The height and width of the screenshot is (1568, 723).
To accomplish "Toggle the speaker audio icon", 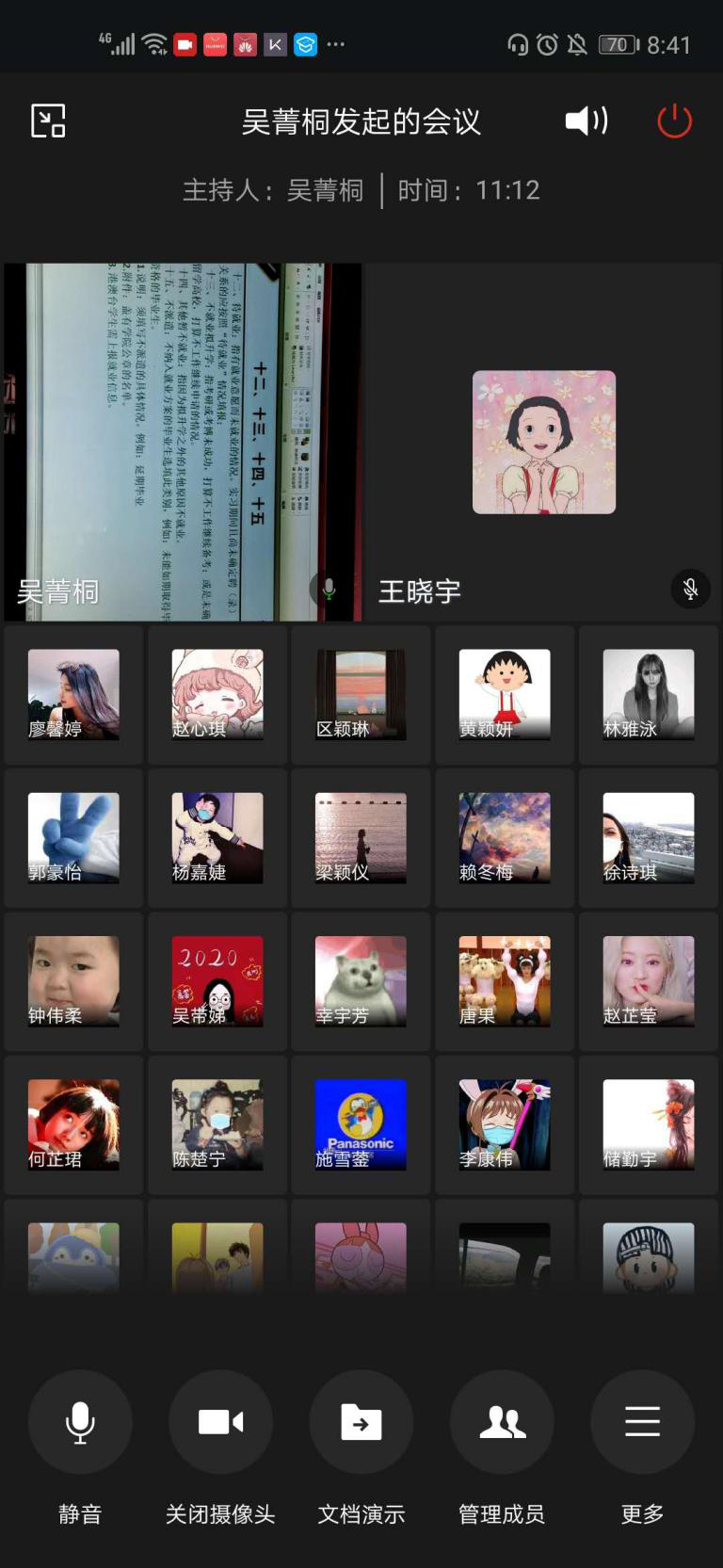I will click(x=586, y=121).
